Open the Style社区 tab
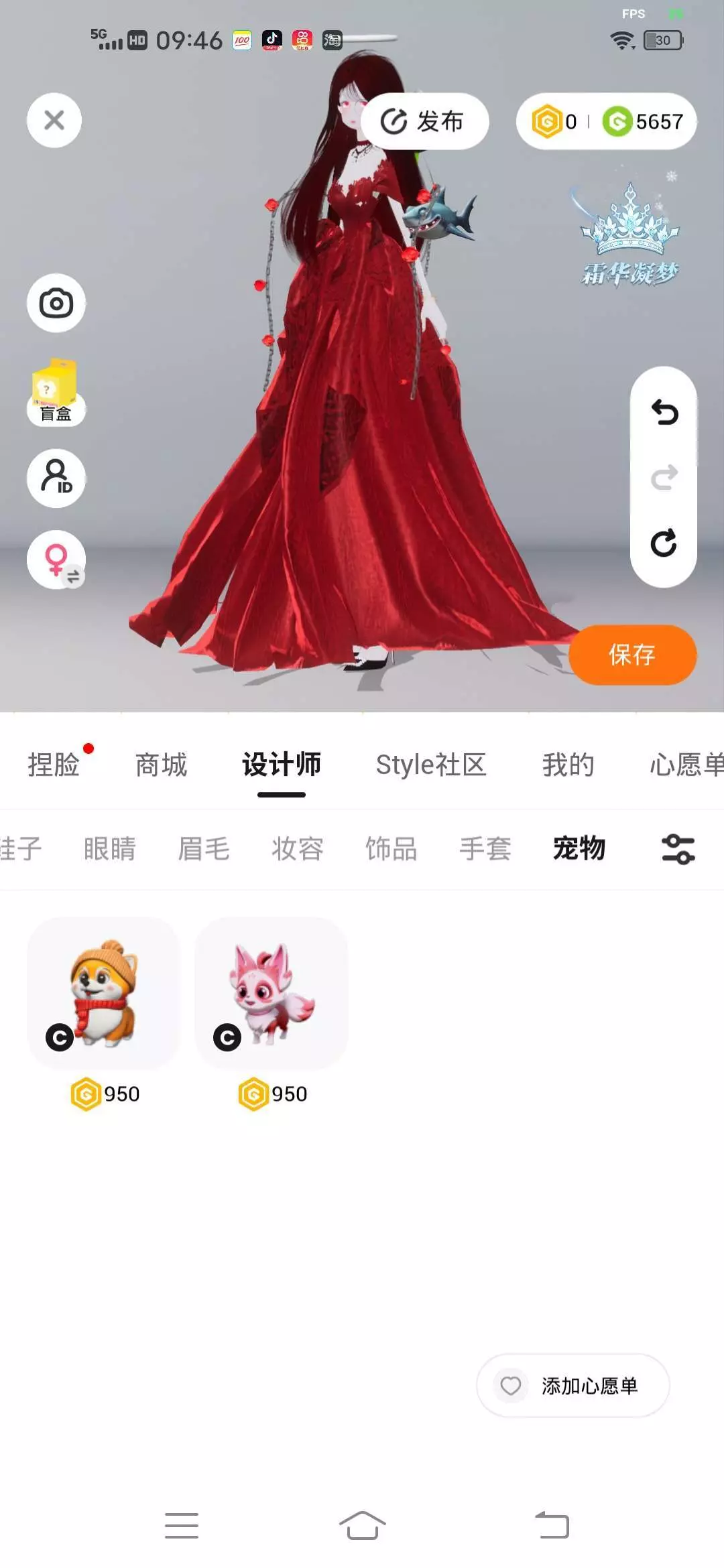This screenshot has height=1568, width=724. point(431,765)
